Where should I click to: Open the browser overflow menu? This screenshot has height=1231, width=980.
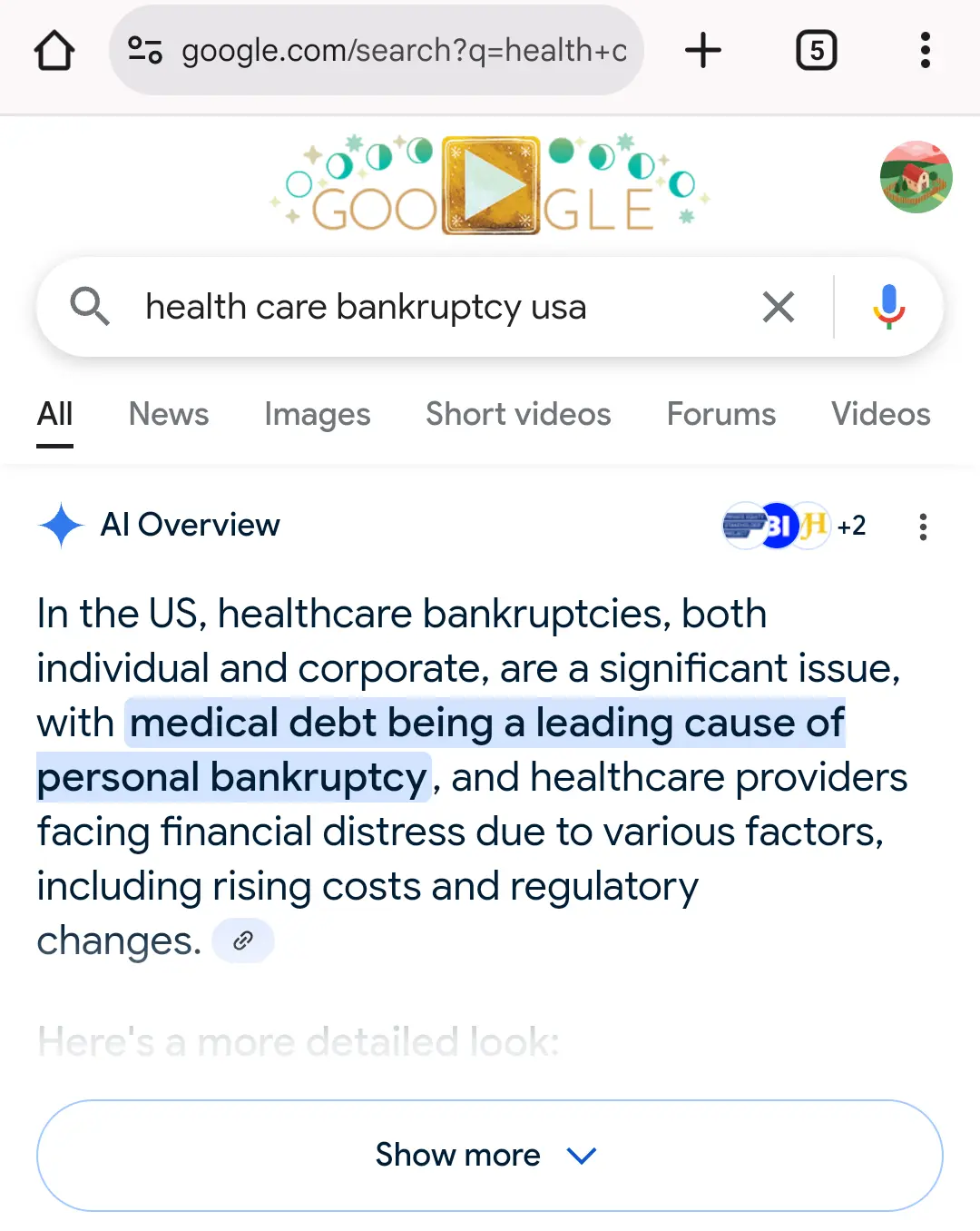(925, 51)
